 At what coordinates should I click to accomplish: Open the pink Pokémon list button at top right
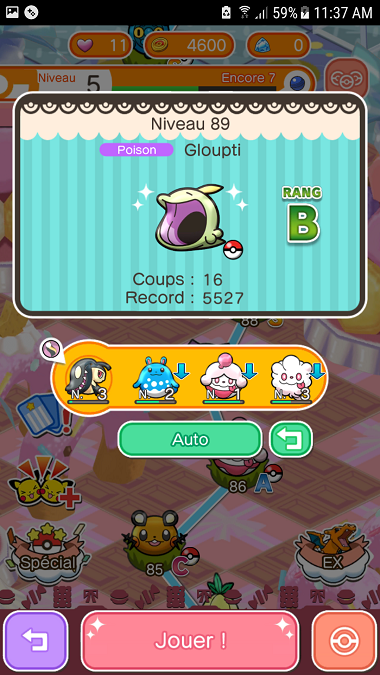click(x=347, y=79)
